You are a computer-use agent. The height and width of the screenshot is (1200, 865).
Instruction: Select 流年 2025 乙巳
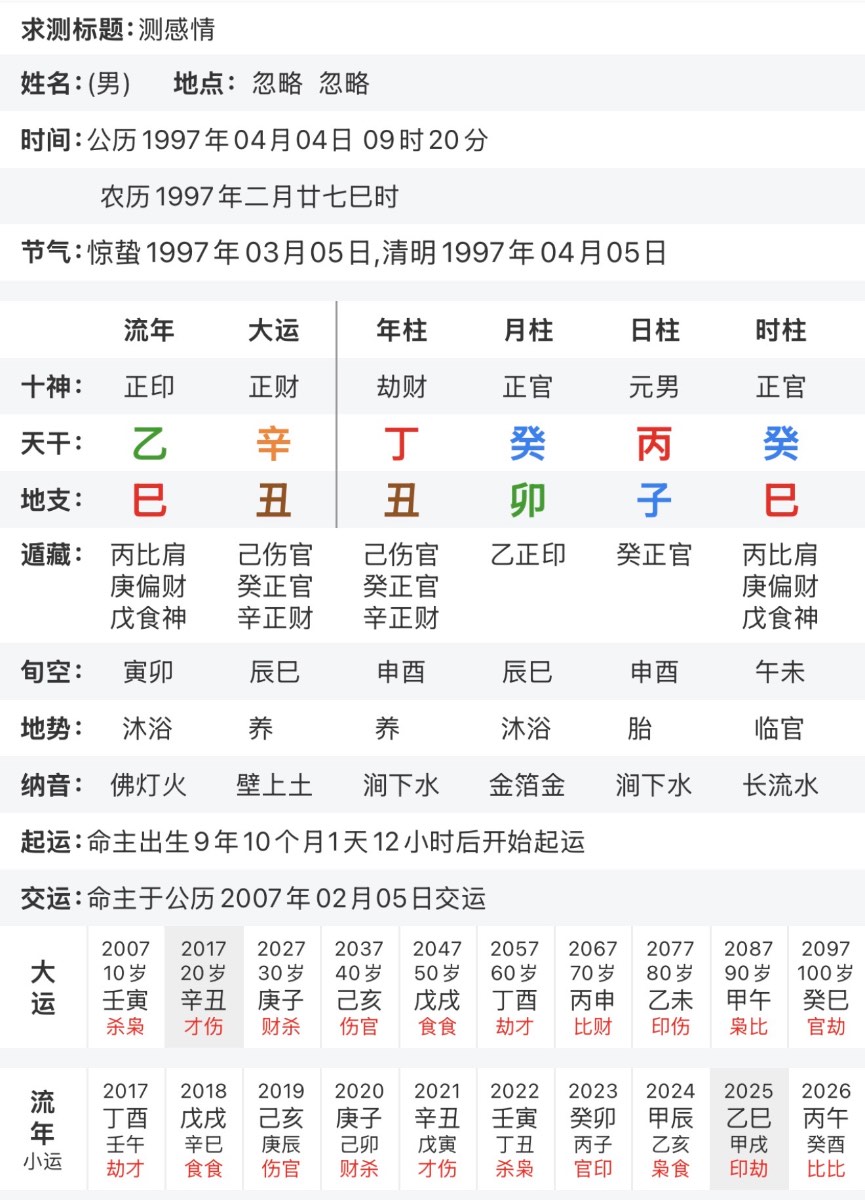(x=749, y=1129)
